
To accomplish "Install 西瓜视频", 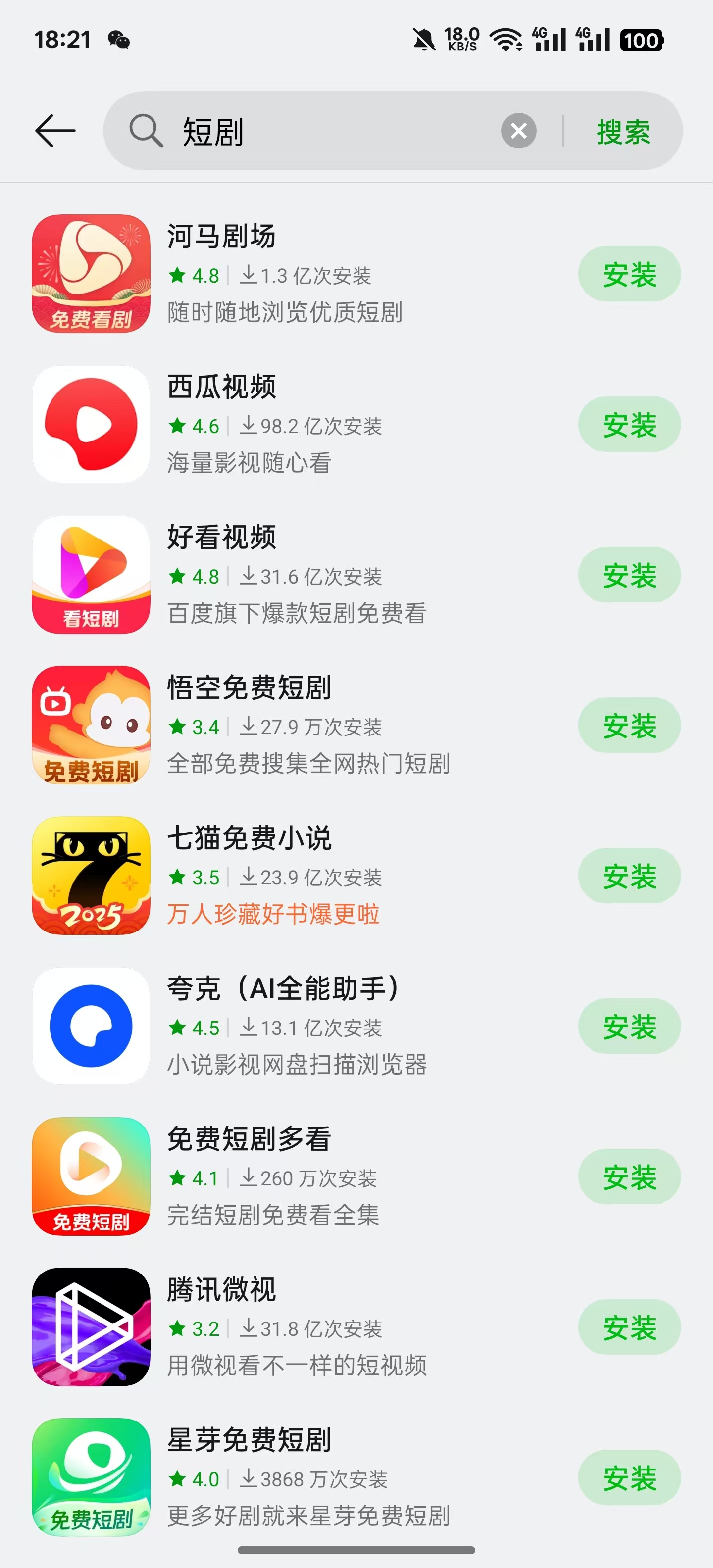I will pos(629,424).
